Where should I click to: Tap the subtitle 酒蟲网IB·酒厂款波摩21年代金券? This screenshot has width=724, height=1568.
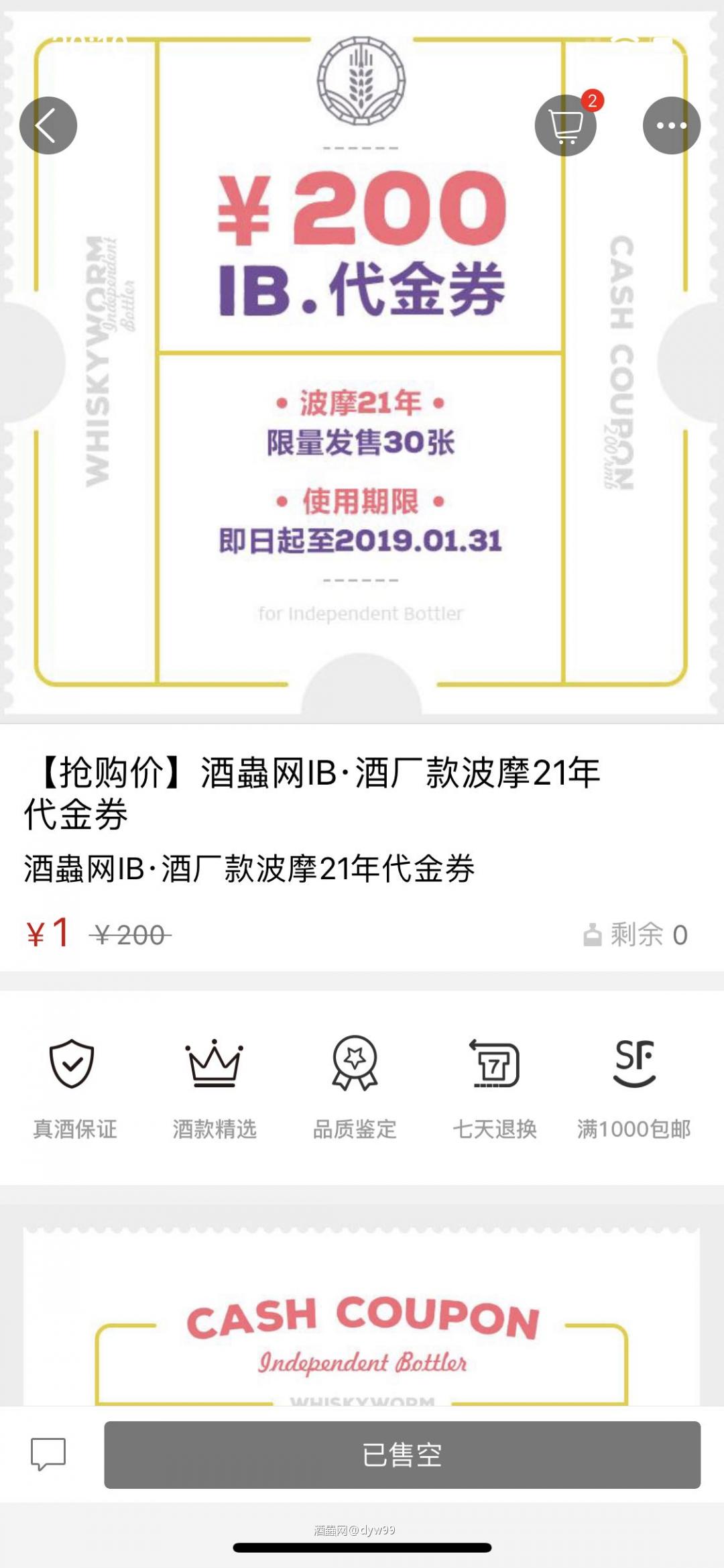point(251,867)
